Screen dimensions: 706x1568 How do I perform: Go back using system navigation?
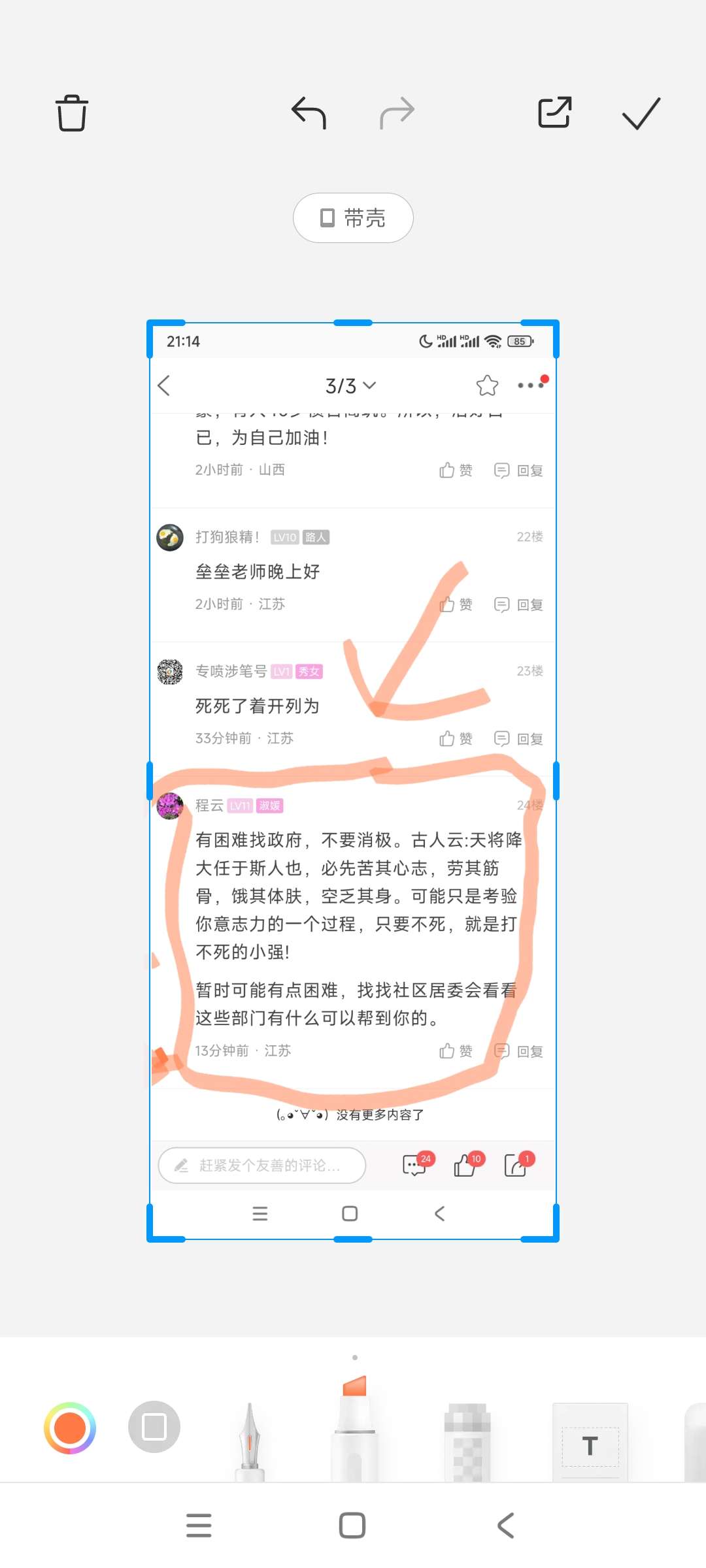[505, 1526]
